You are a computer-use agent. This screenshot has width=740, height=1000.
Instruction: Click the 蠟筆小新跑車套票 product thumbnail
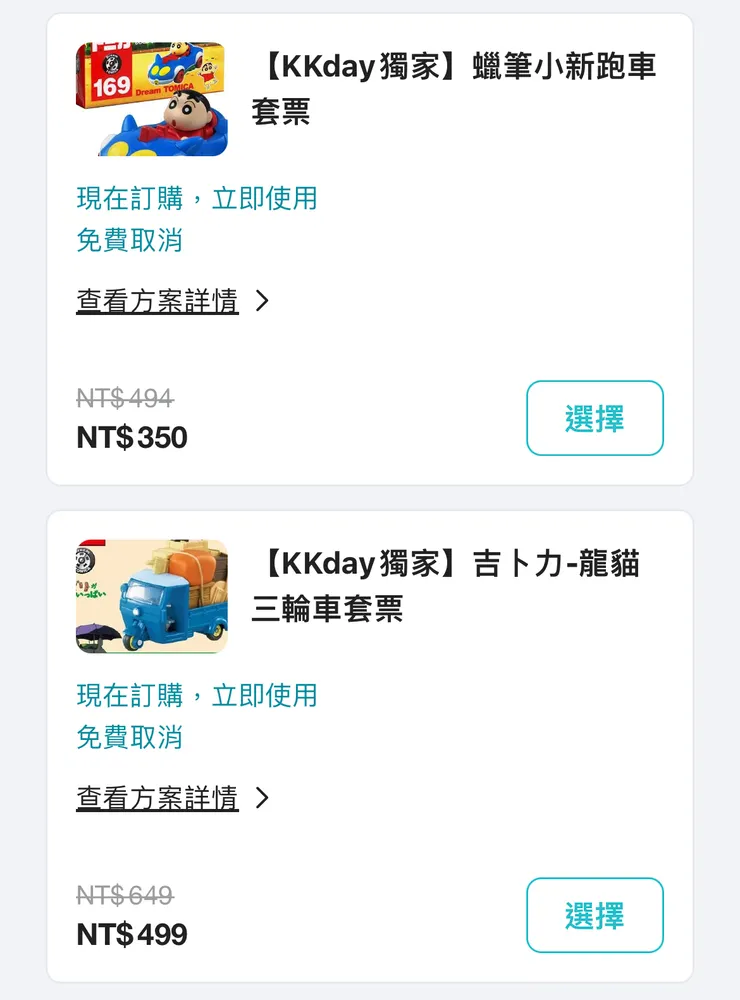coord(151,99)
